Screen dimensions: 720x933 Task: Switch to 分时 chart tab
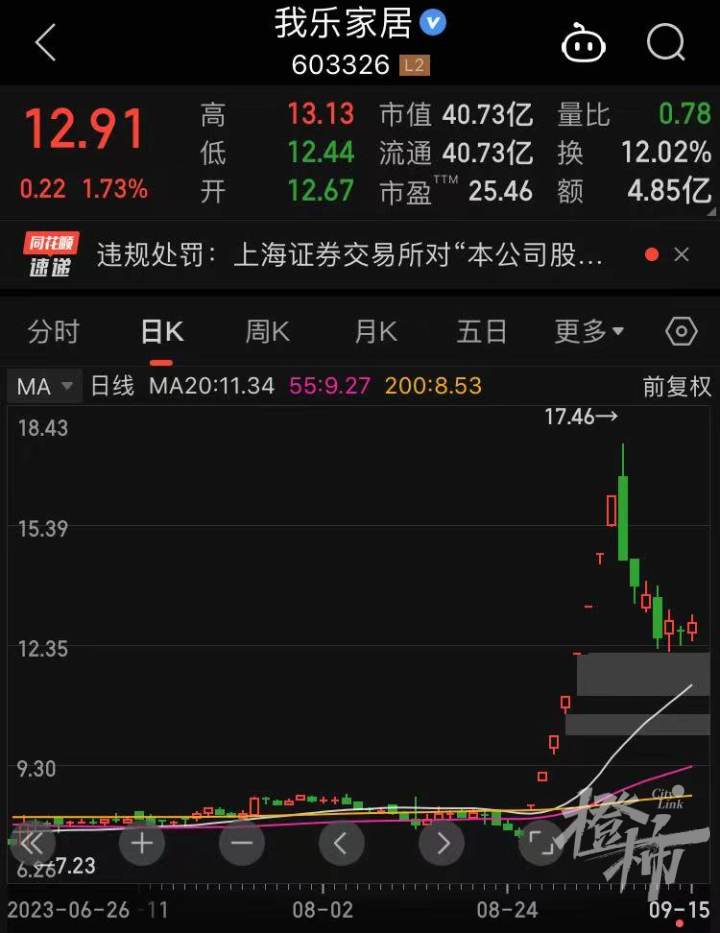tap(53, 332)
